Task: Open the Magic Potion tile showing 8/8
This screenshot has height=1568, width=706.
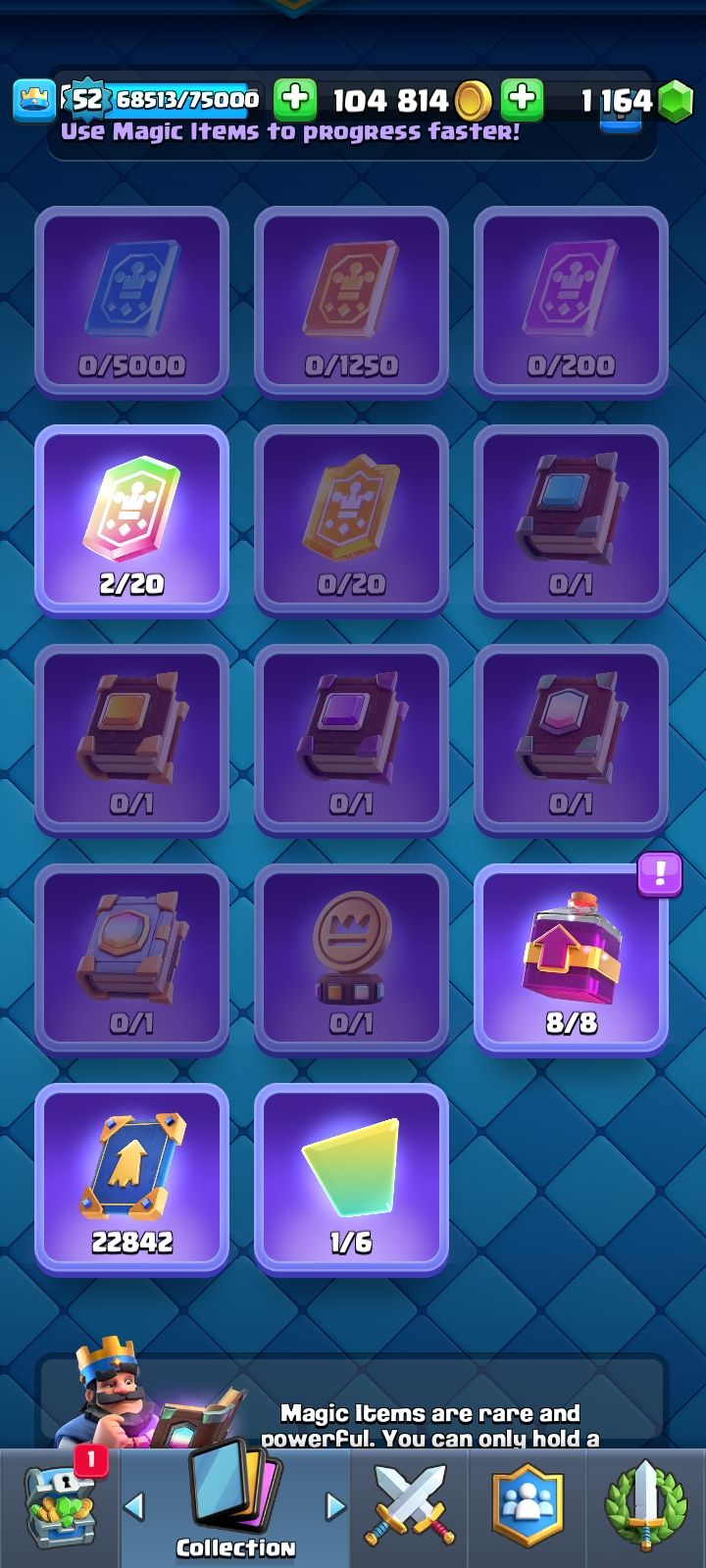Action: (x=571, y=959)
